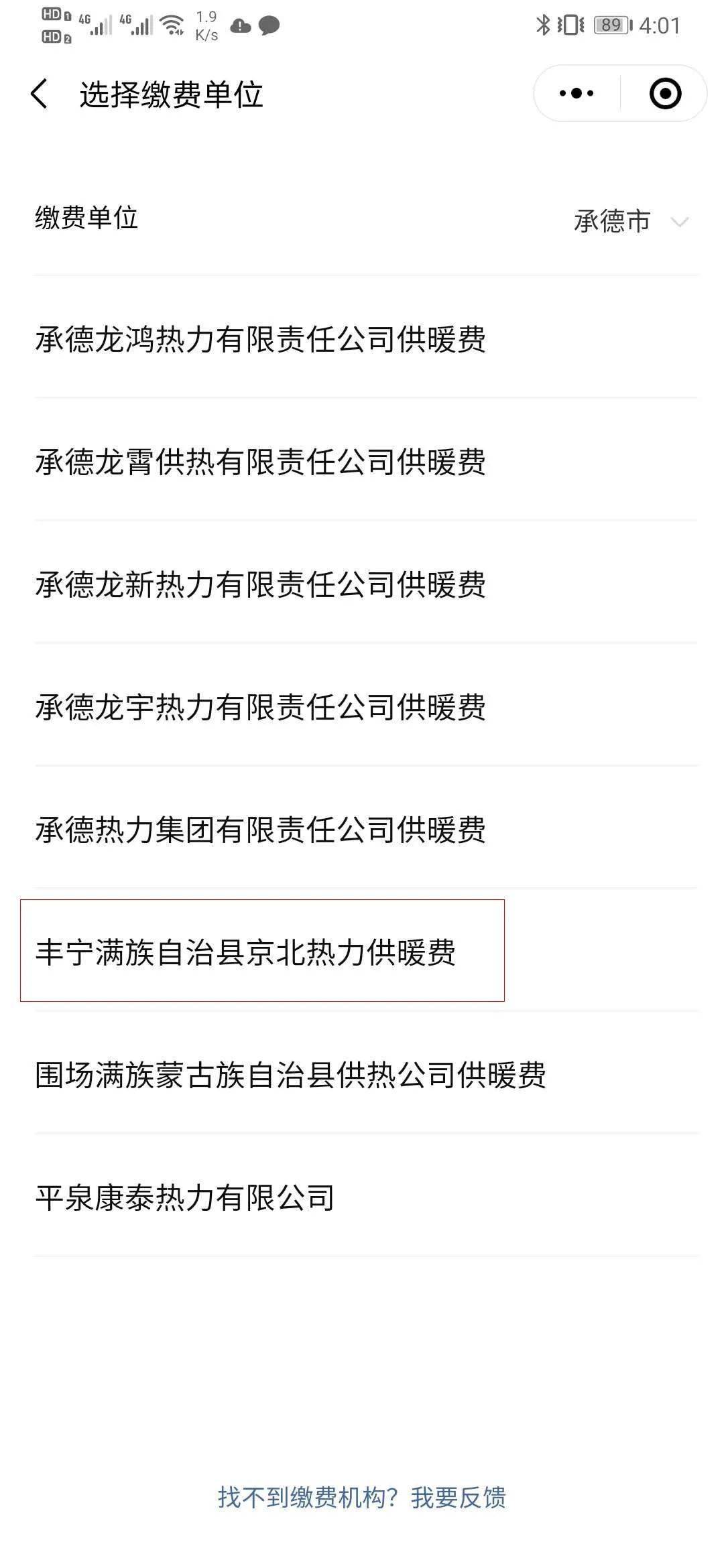Choose 承德龙霄供热有限责任公司供暖费
The width and height of the screenshot is (724, 1568).
coord(261,462)
